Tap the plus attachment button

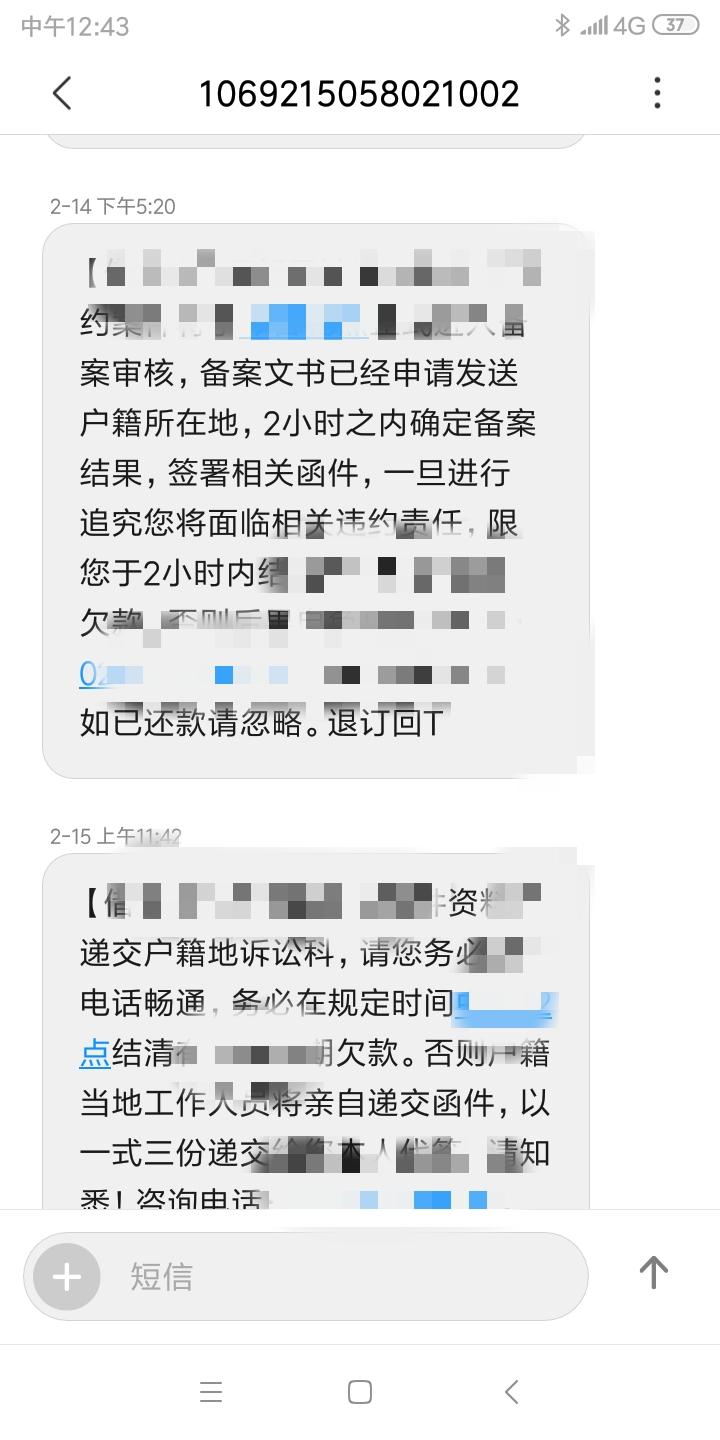tap(67, 1276)
